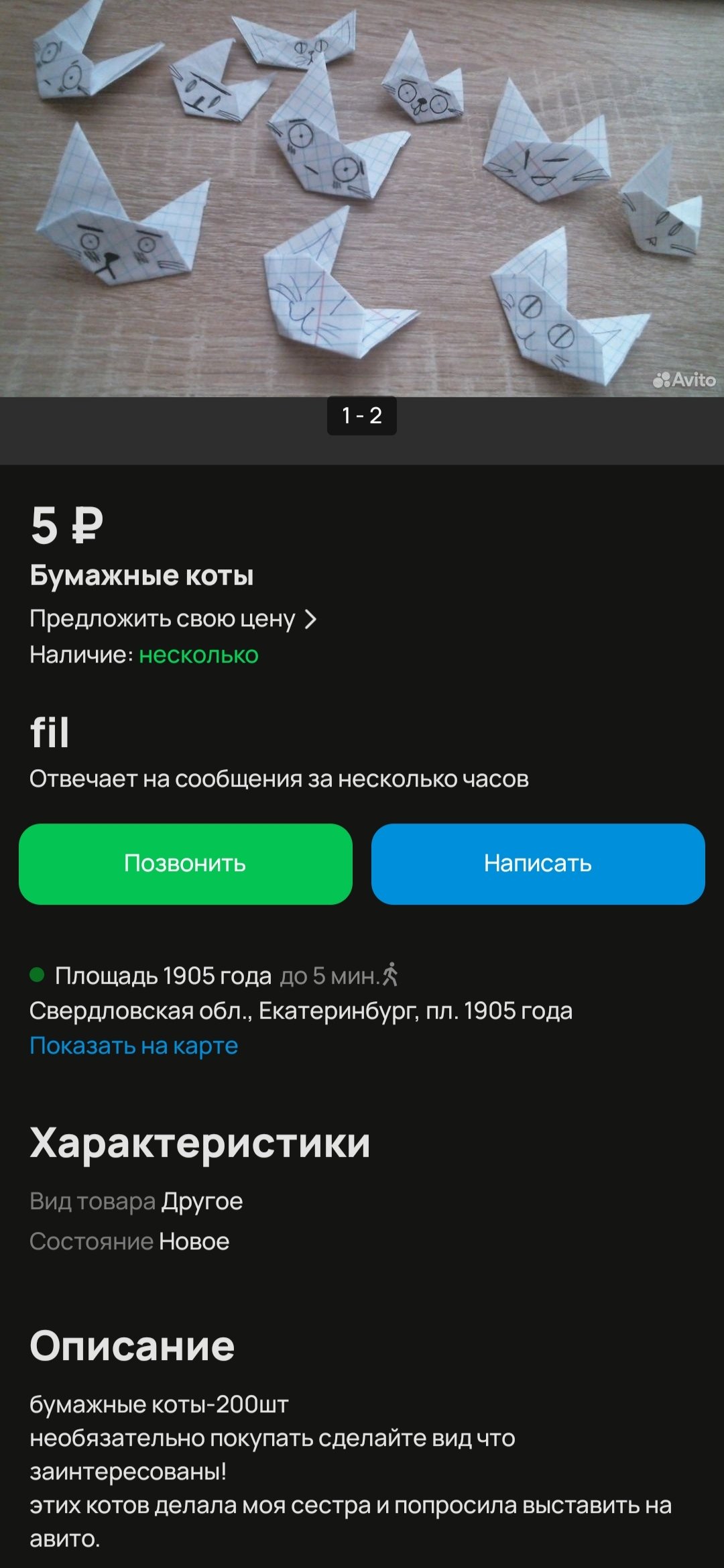724x1568 pixels.
Task: Call the seller with Позвонить
Action: click(186, 864)
